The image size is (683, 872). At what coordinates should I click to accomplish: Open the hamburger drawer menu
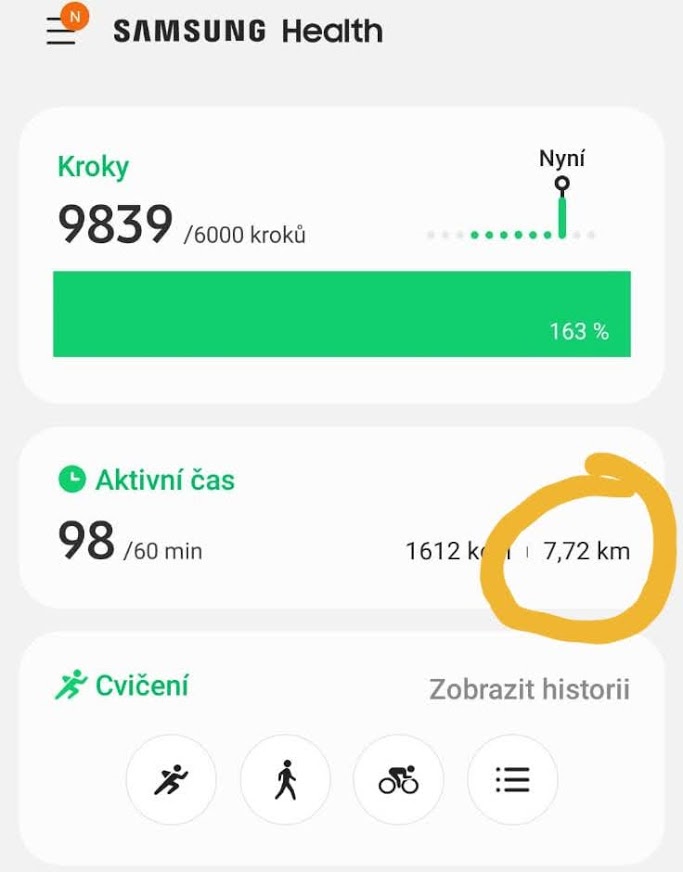pyautogui.click(x=62, y=32)
